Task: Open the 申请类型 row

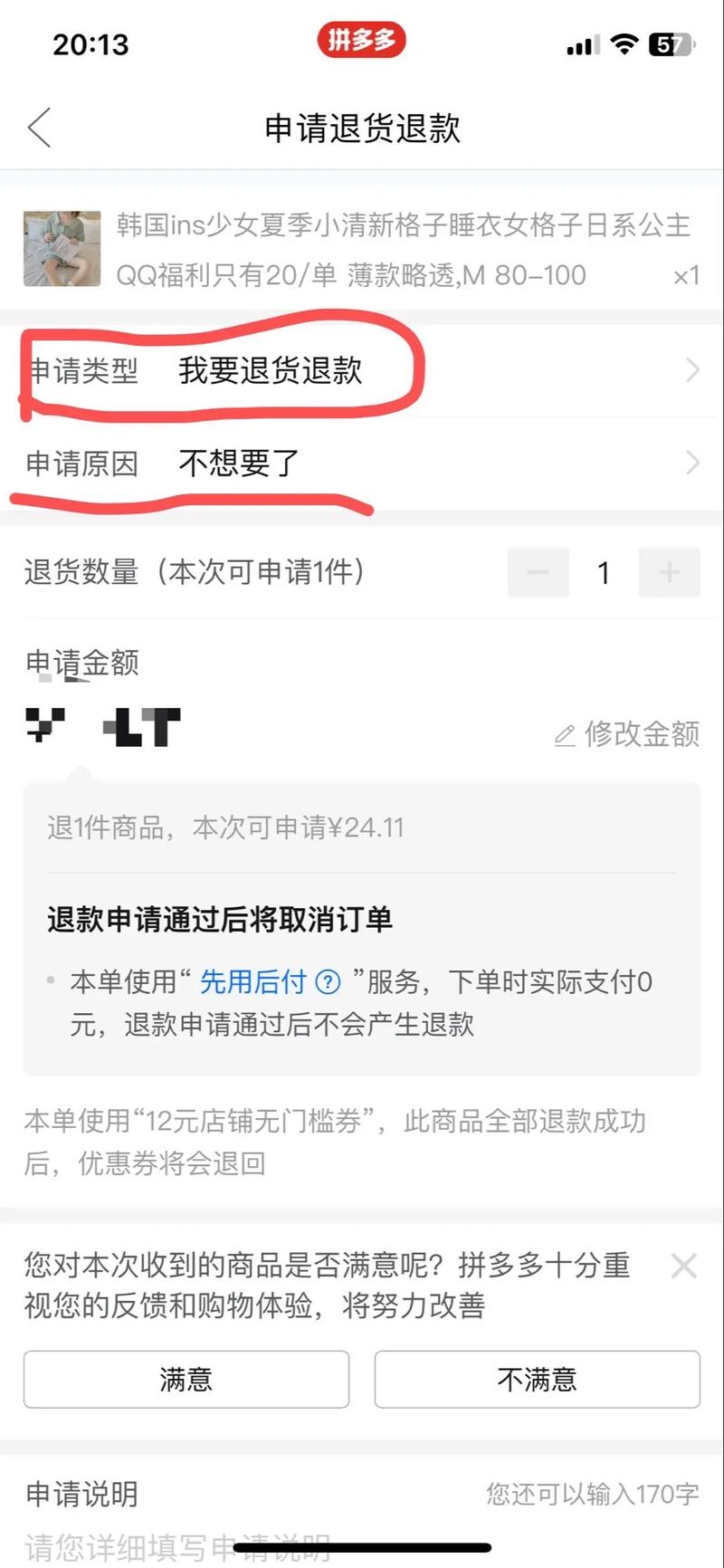Action: tap(362, 370)
